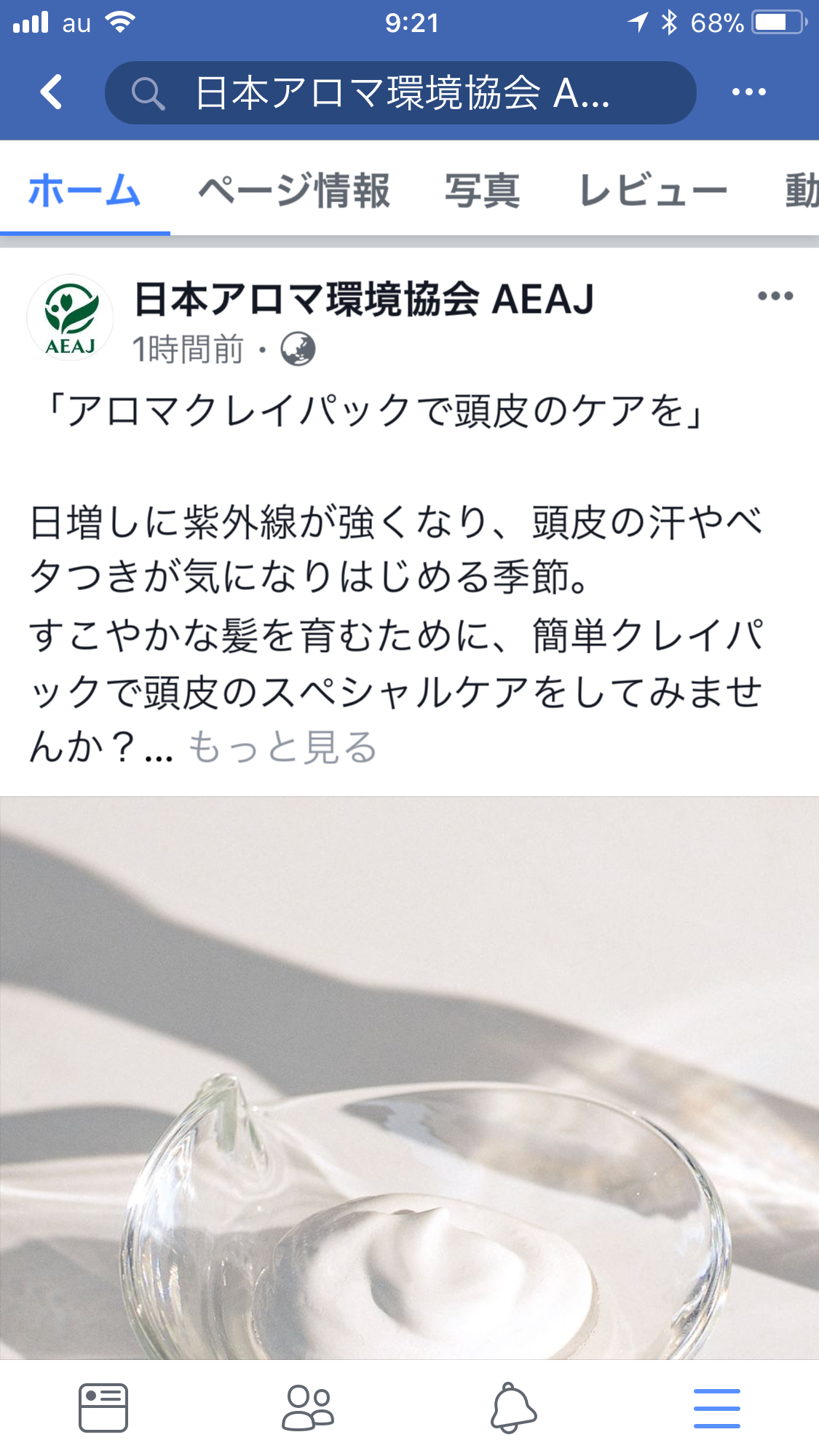
Task: Open the clay pack photo in the post
Action: [409, 1078]
